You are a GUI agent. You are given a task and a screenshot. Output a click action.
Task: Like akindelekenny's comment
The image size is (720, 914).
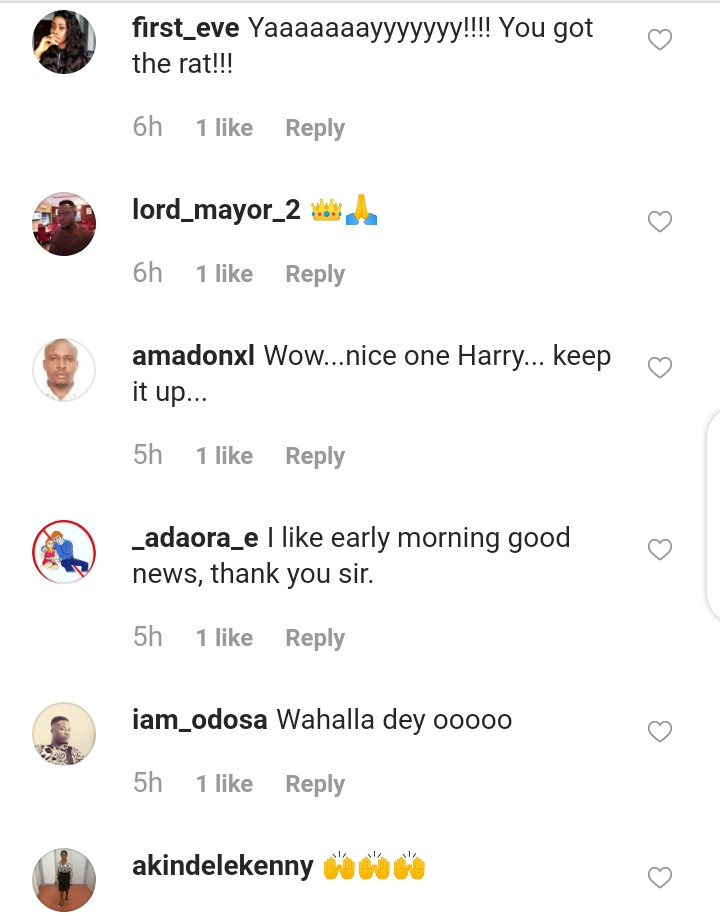pos(660,878)
